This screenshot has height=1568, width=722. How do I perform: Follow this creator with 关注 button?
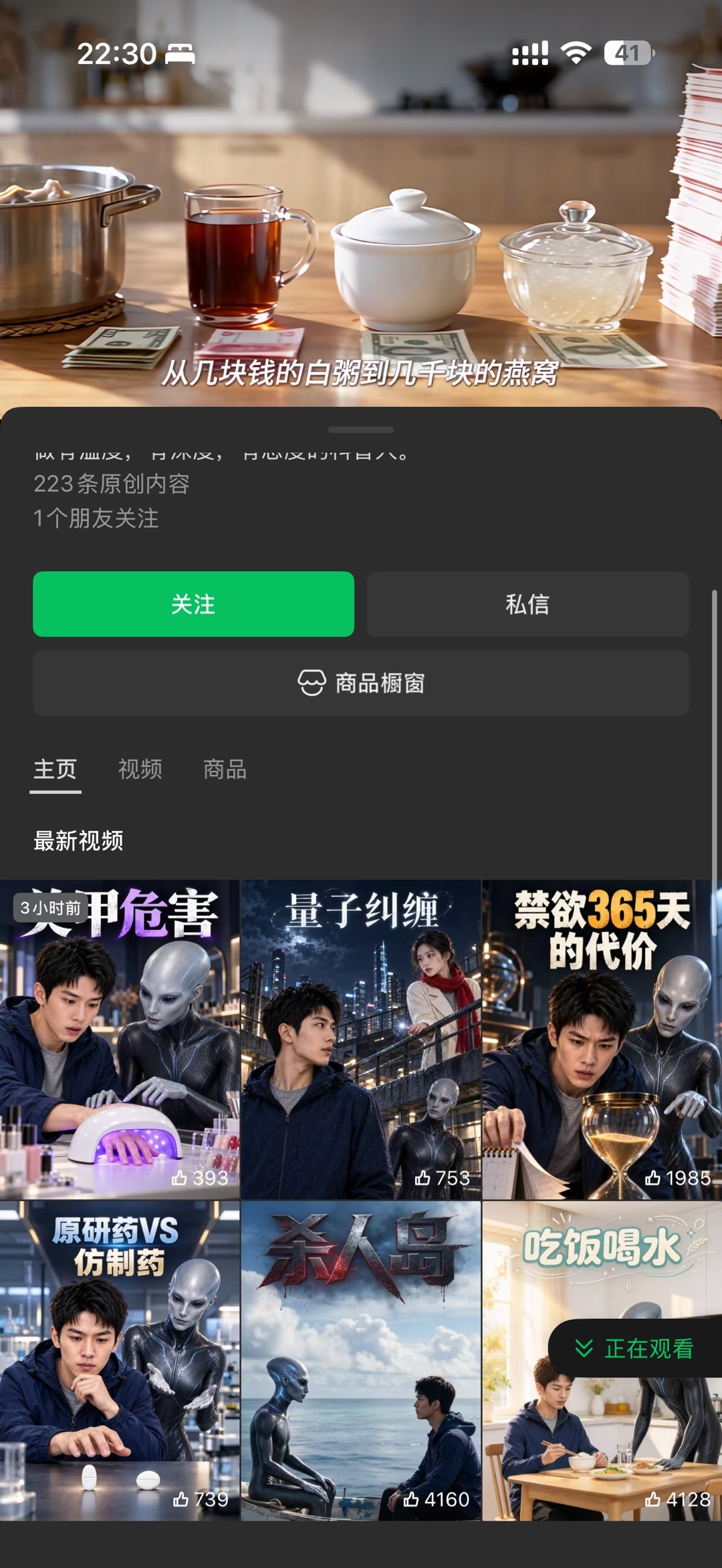(x=193, y=604)
